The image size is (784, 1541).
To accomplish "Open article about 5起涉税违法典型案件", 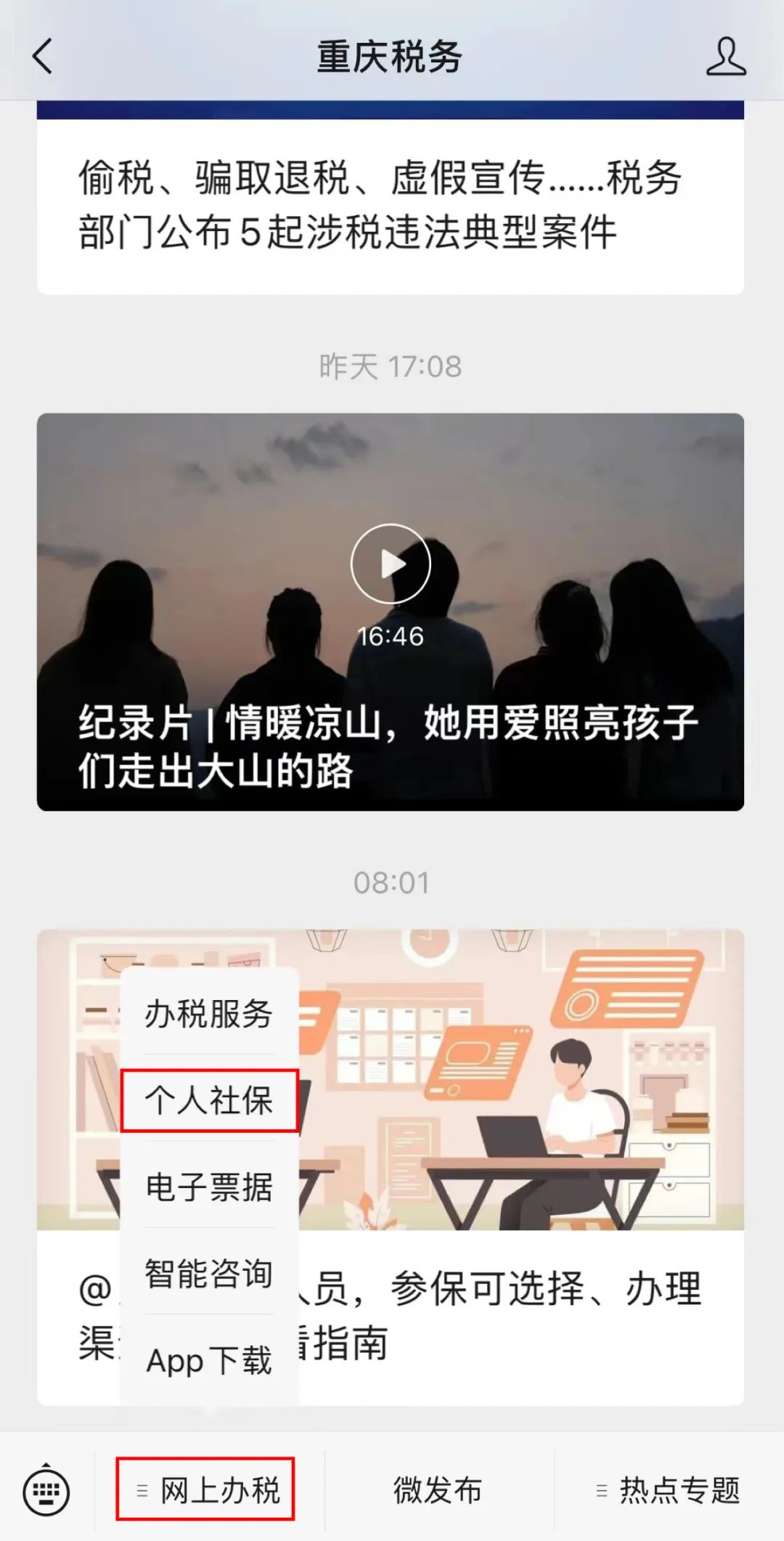I will (x=391, y=206).
